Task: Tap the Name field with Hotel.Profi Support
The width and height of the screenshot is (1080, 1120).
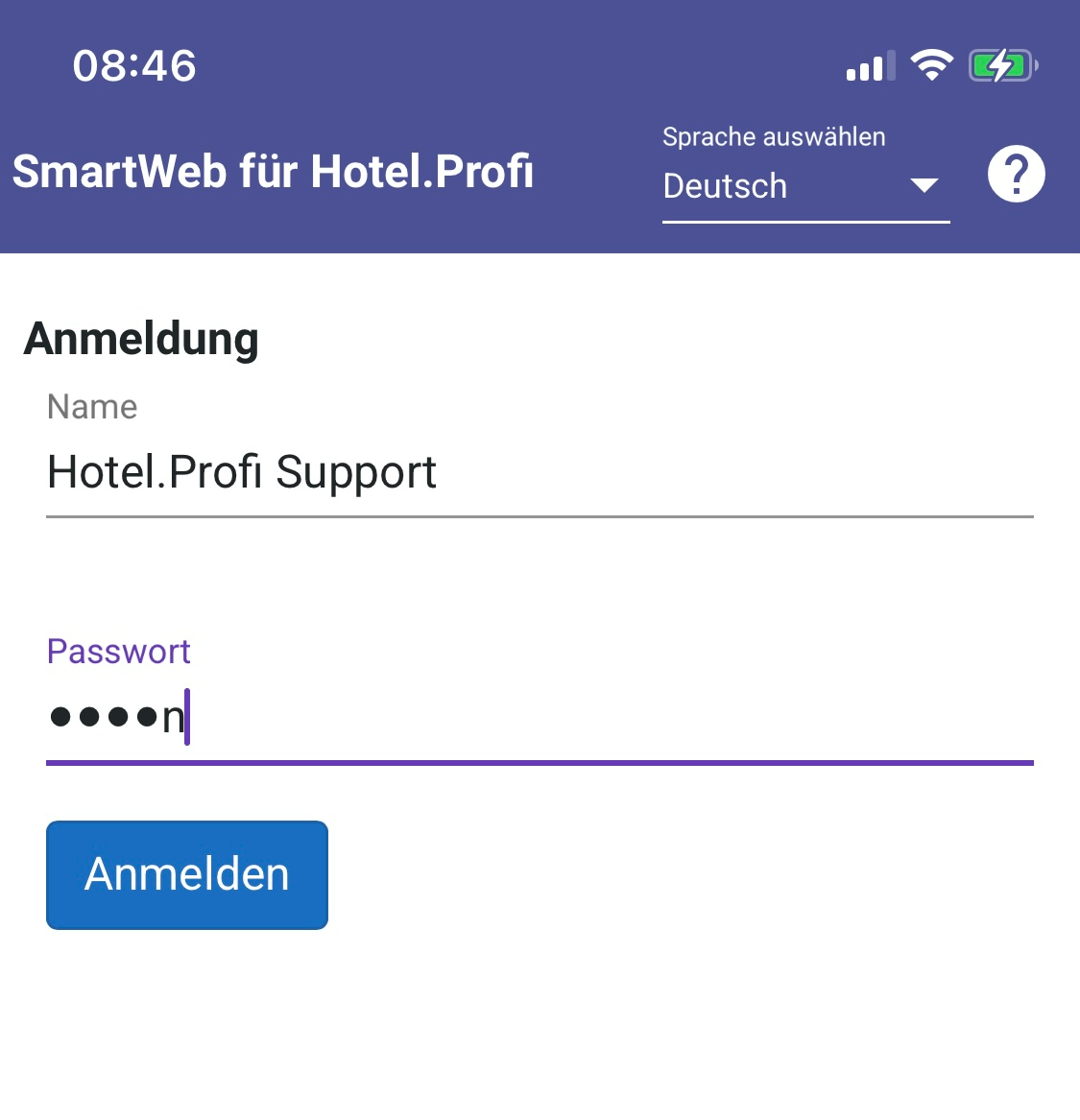Action: pyautogui.click(x=538, y=473)
